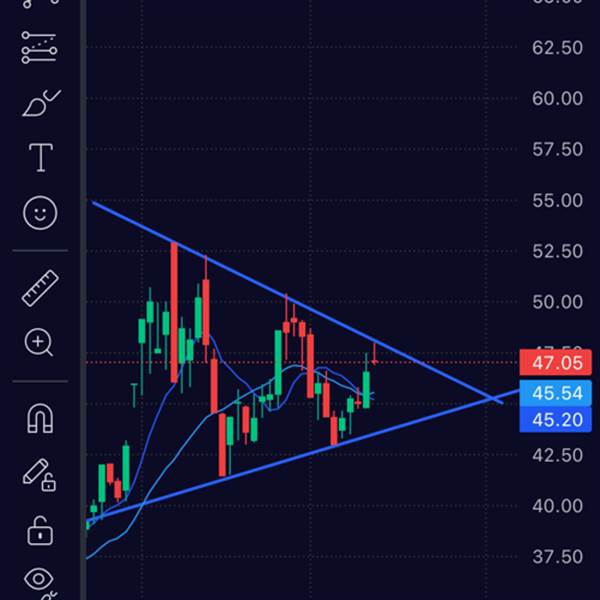
Task: Enable stay in drawing mode
Action: (40, 473)
